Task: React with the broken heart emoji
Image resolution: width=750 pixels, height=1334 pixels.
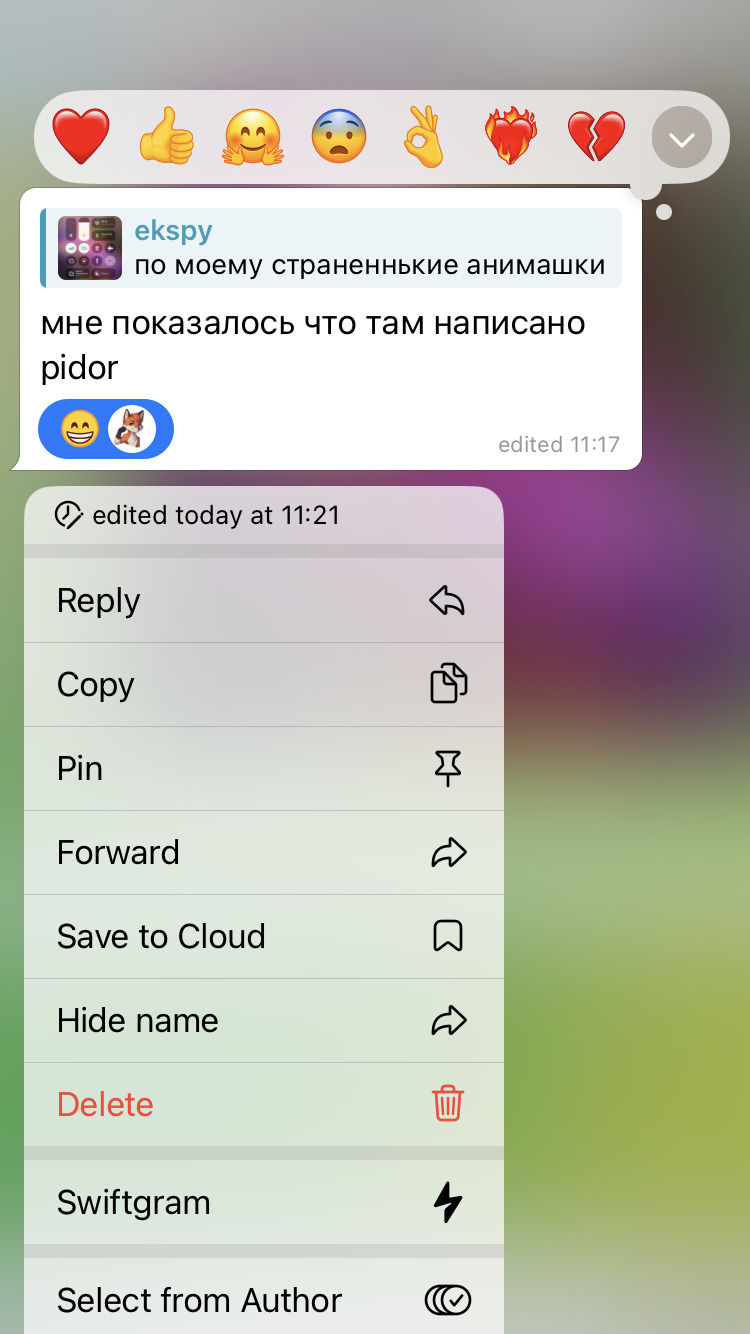Action: 596,137
